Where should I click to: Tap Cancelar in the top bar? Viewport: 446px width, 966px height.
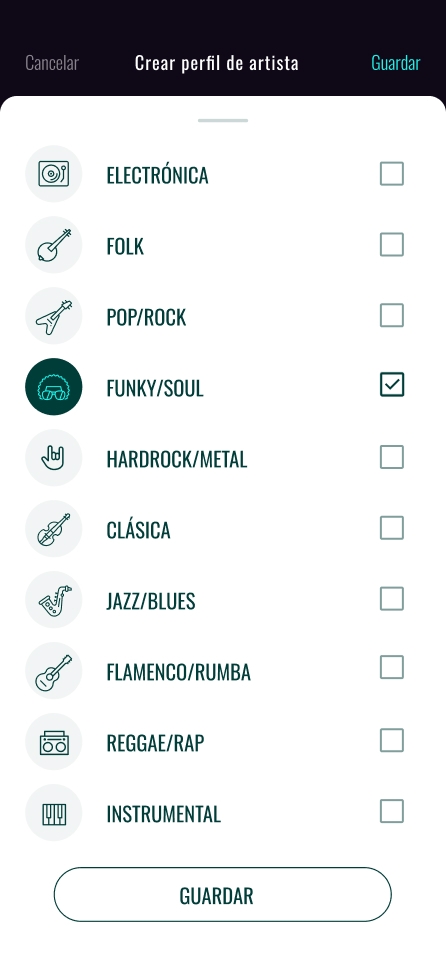click(x=52, y=63)
